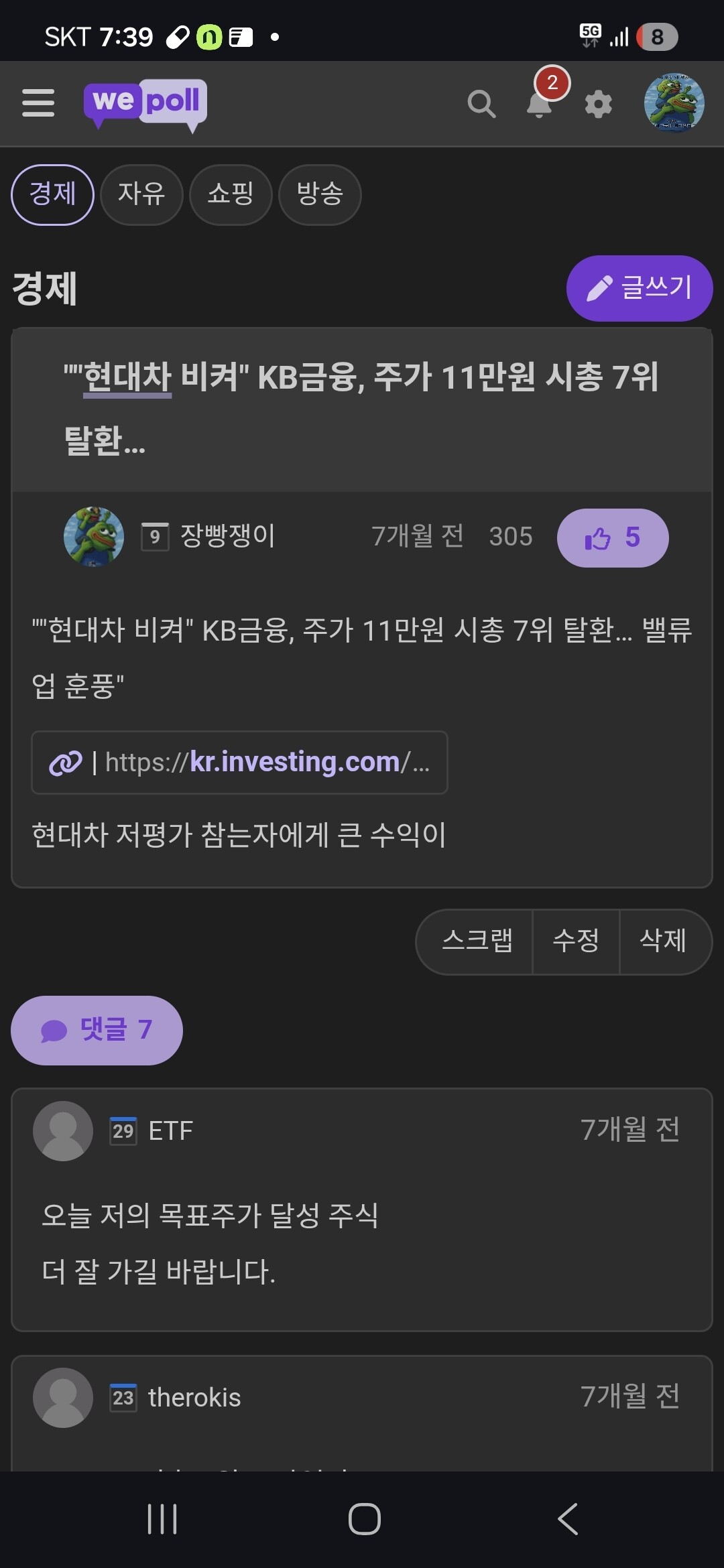The width and height of the screenshot is (724, 1568).
Task: Open the hamburger drawer menu
Action: pyautogui.click(x=38, y=103)
